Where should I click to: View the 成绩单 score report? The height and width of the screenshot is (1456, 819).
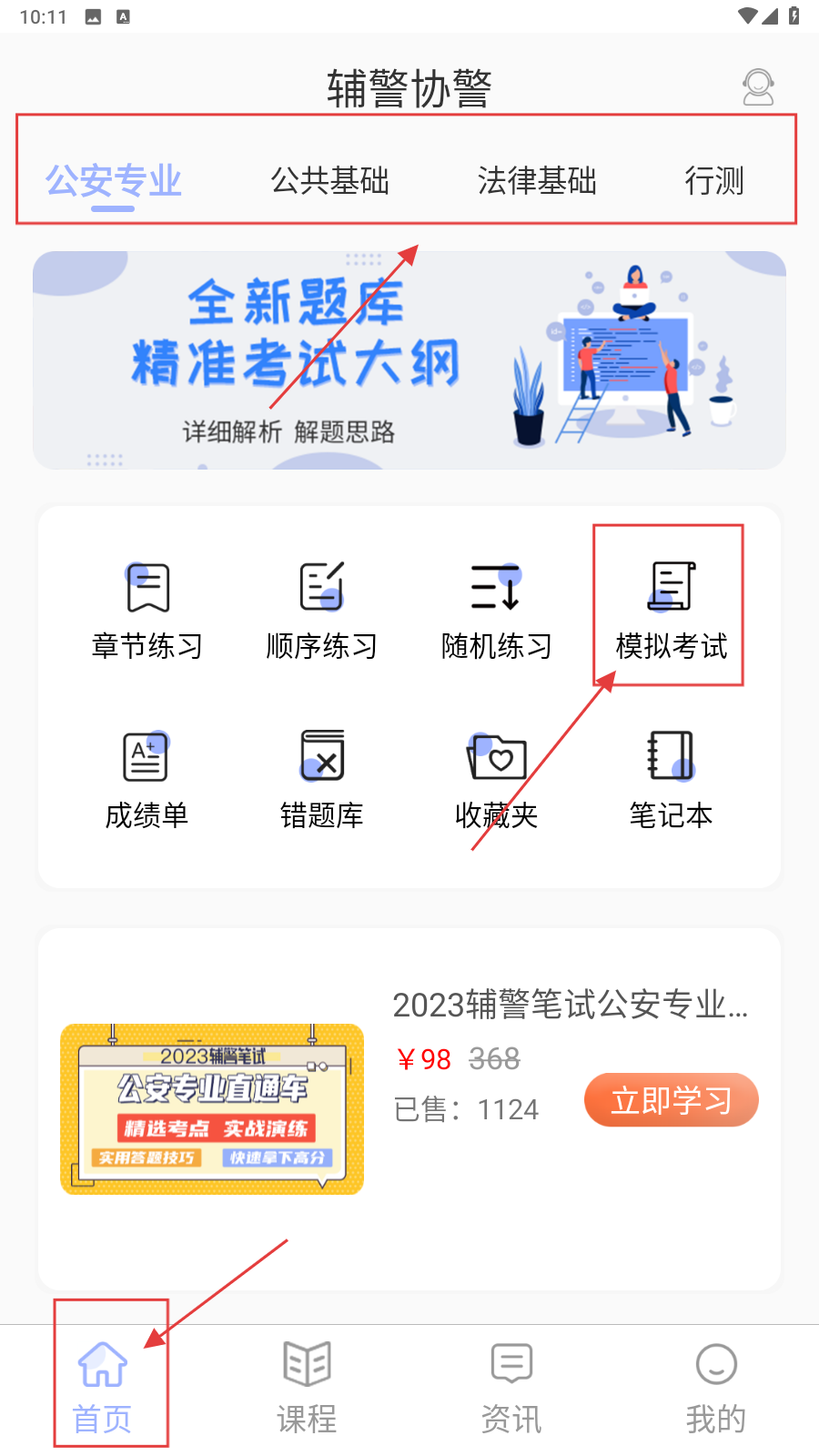coord(147,779)
